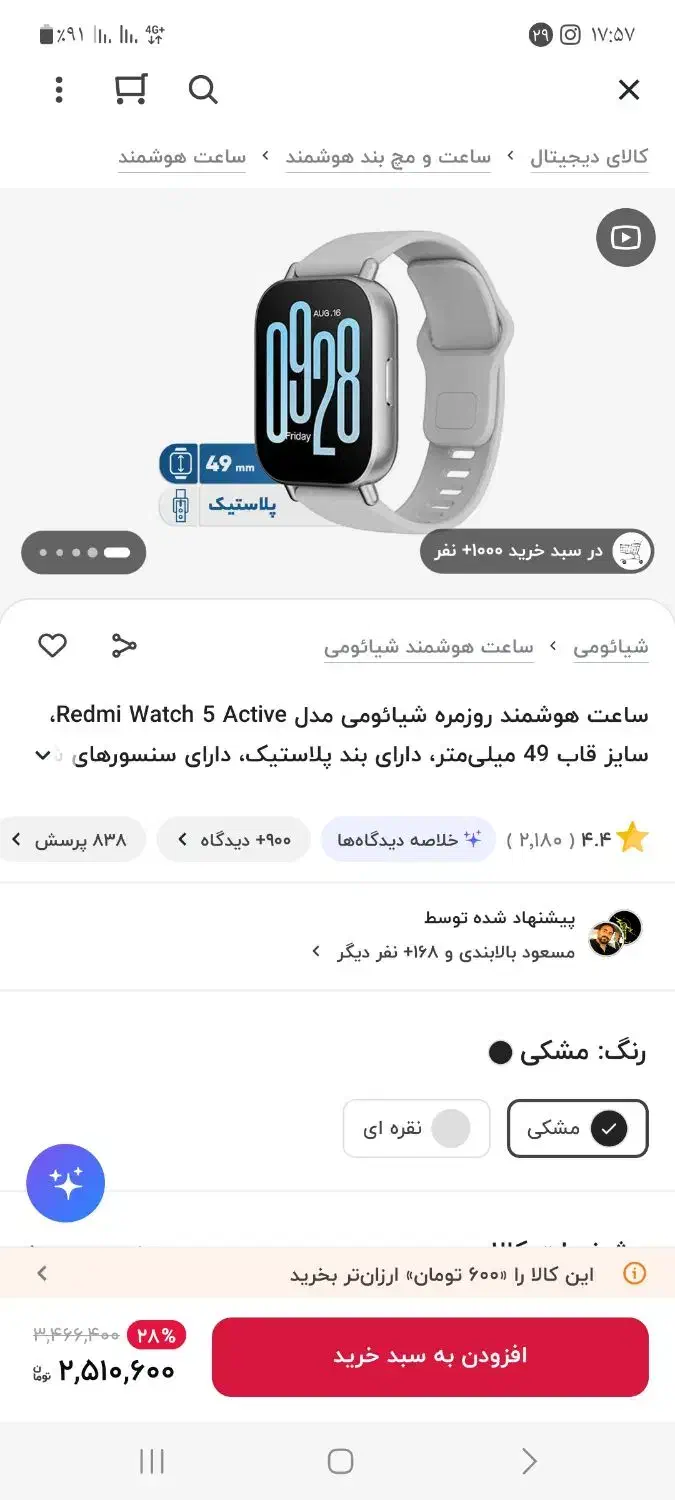The height and width of the screenshot is (1500, 675).
Task: Open the ساعت و مچ بند هوشمند breadcrumb
Action: coord(388,157)
